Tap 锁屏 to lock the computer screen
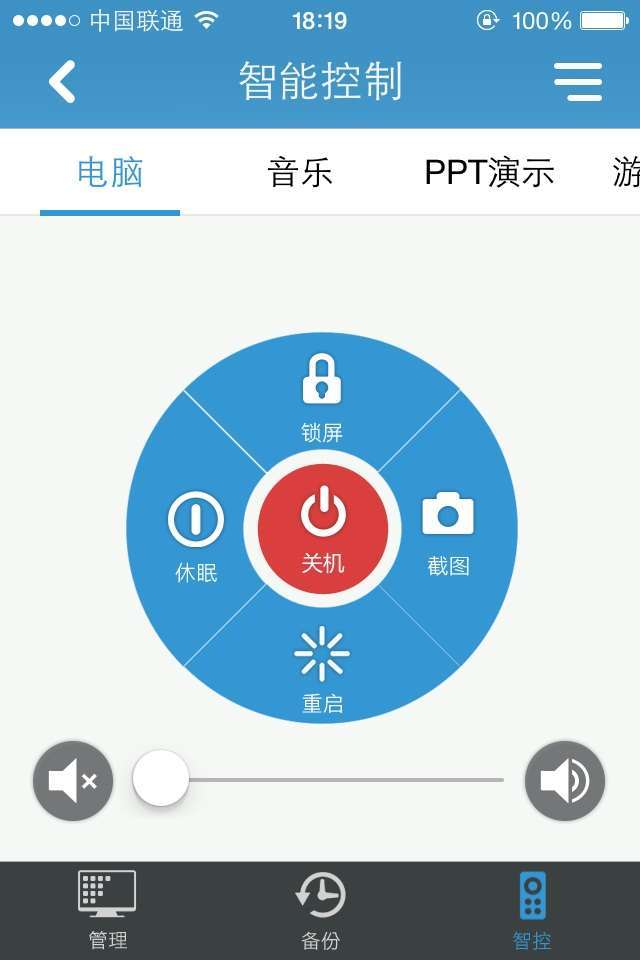This screenshot has width=640, height=960. click(322, 398)
